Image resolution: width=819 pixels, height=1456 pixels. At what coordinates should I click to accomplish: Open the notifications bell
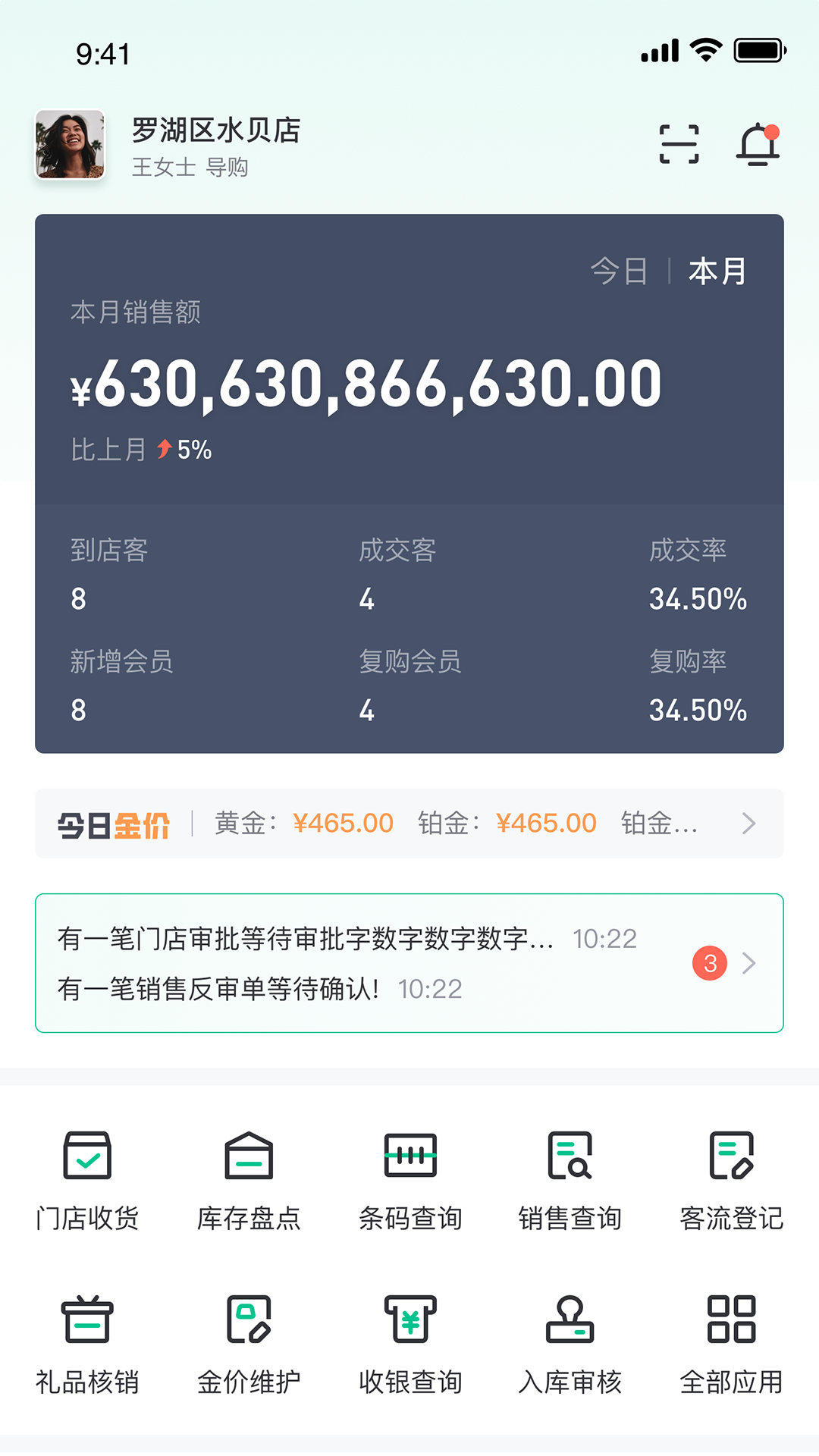click(758, 144)
